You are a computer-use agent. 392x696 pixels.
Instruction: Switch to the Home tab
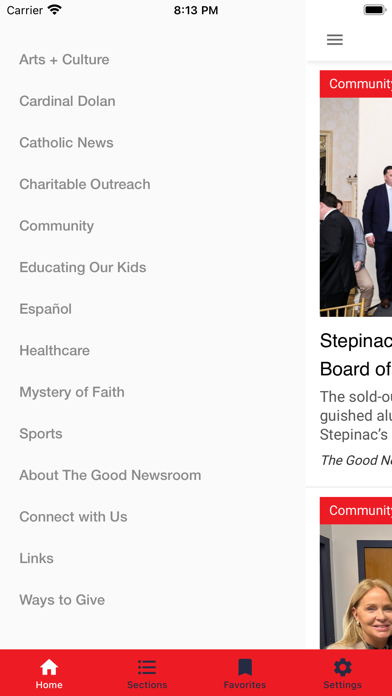(49, 673)
